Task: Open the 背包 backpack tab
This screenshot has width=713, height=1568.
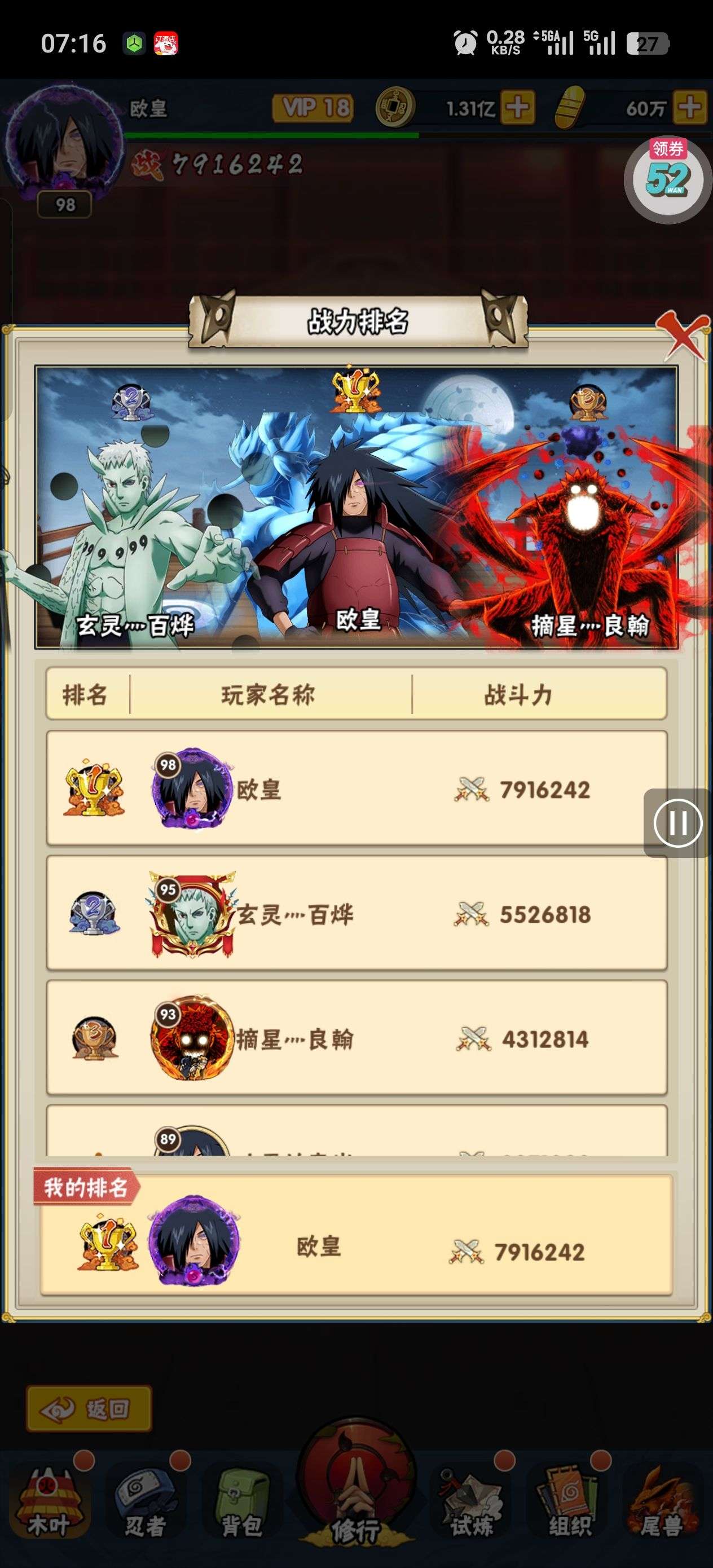Action: (243, 1503)
